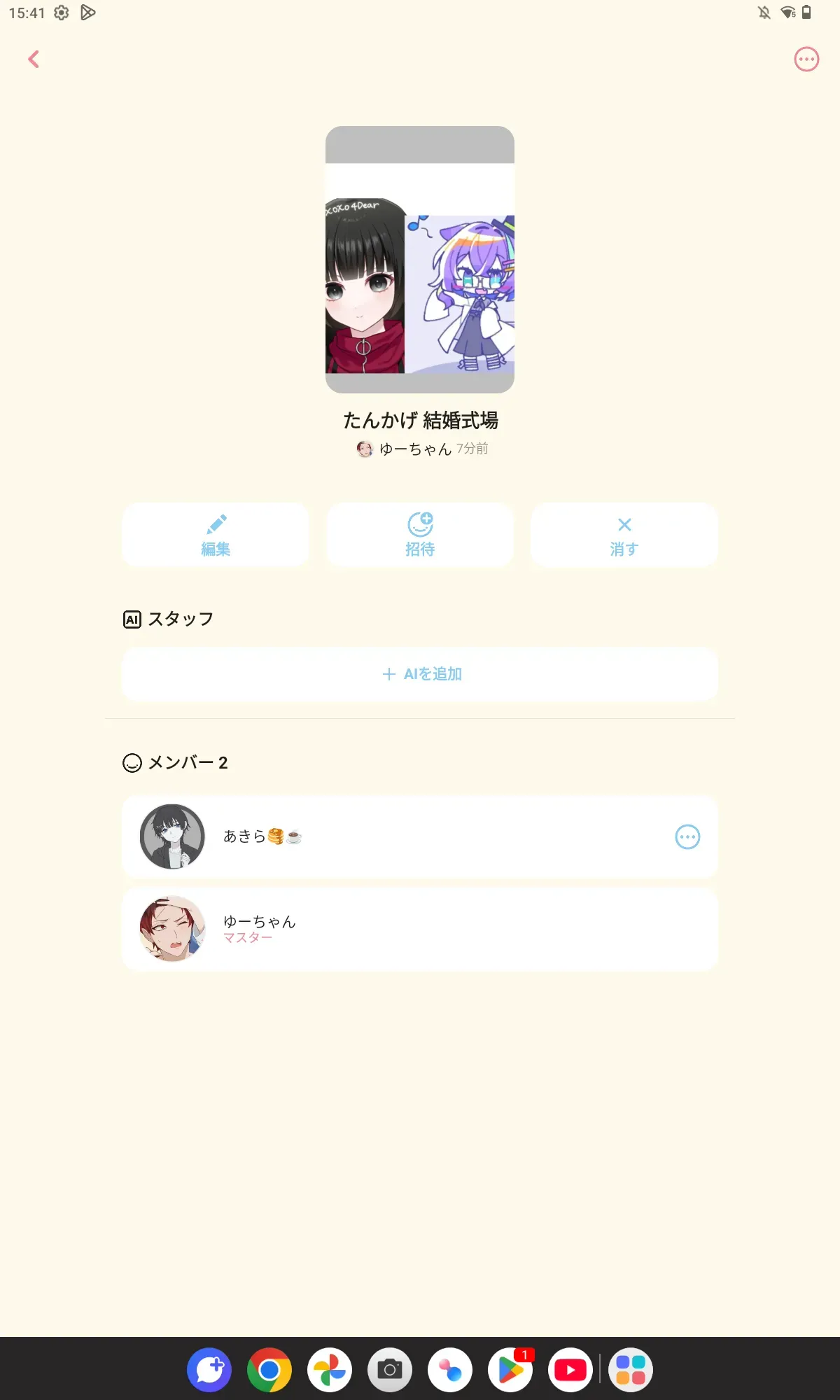Image resolution: width=840 pixels, height=1400 pixels.
Task: Open options menu for member あきら
Action: [687, 836]
